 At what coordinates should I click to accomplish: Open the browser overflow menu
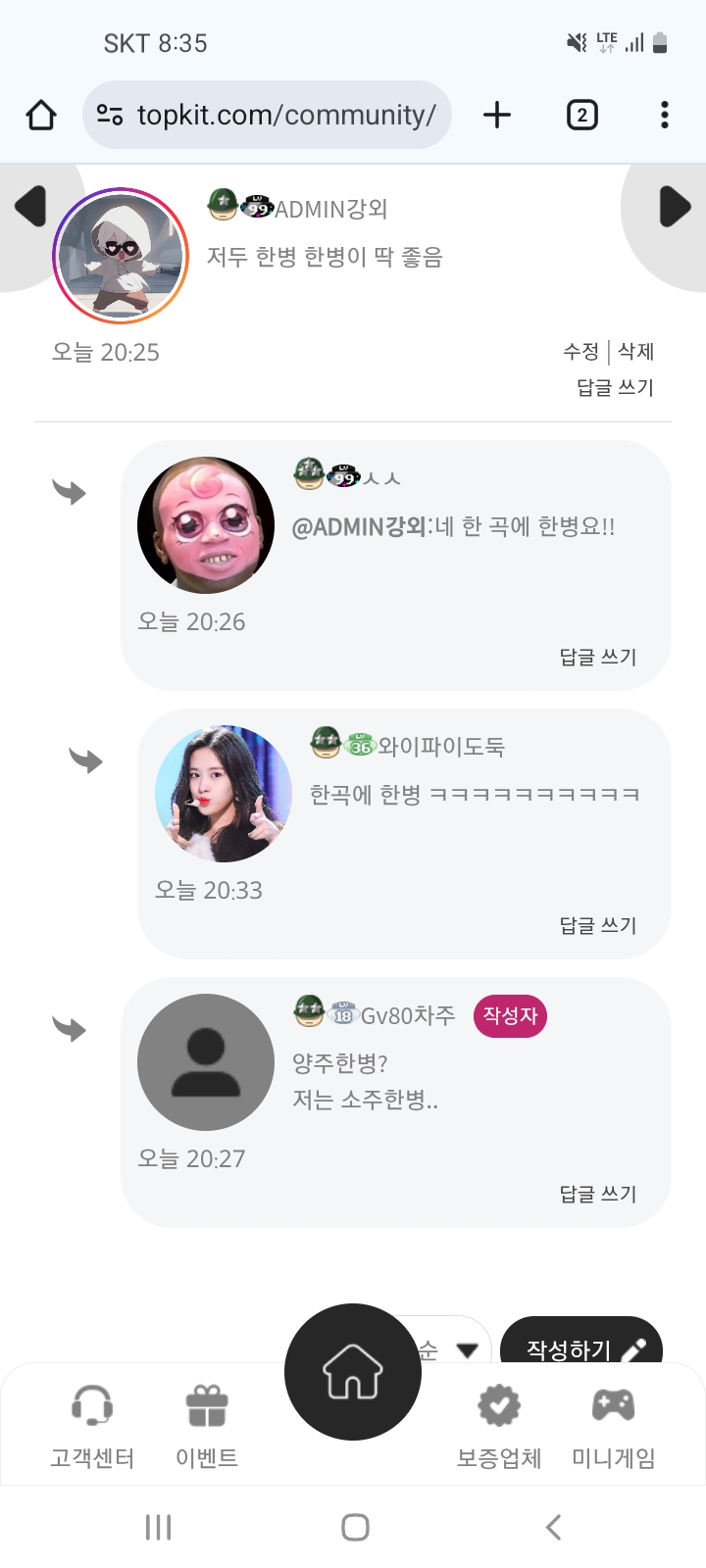pyautogui.click(x=665, y=115)
